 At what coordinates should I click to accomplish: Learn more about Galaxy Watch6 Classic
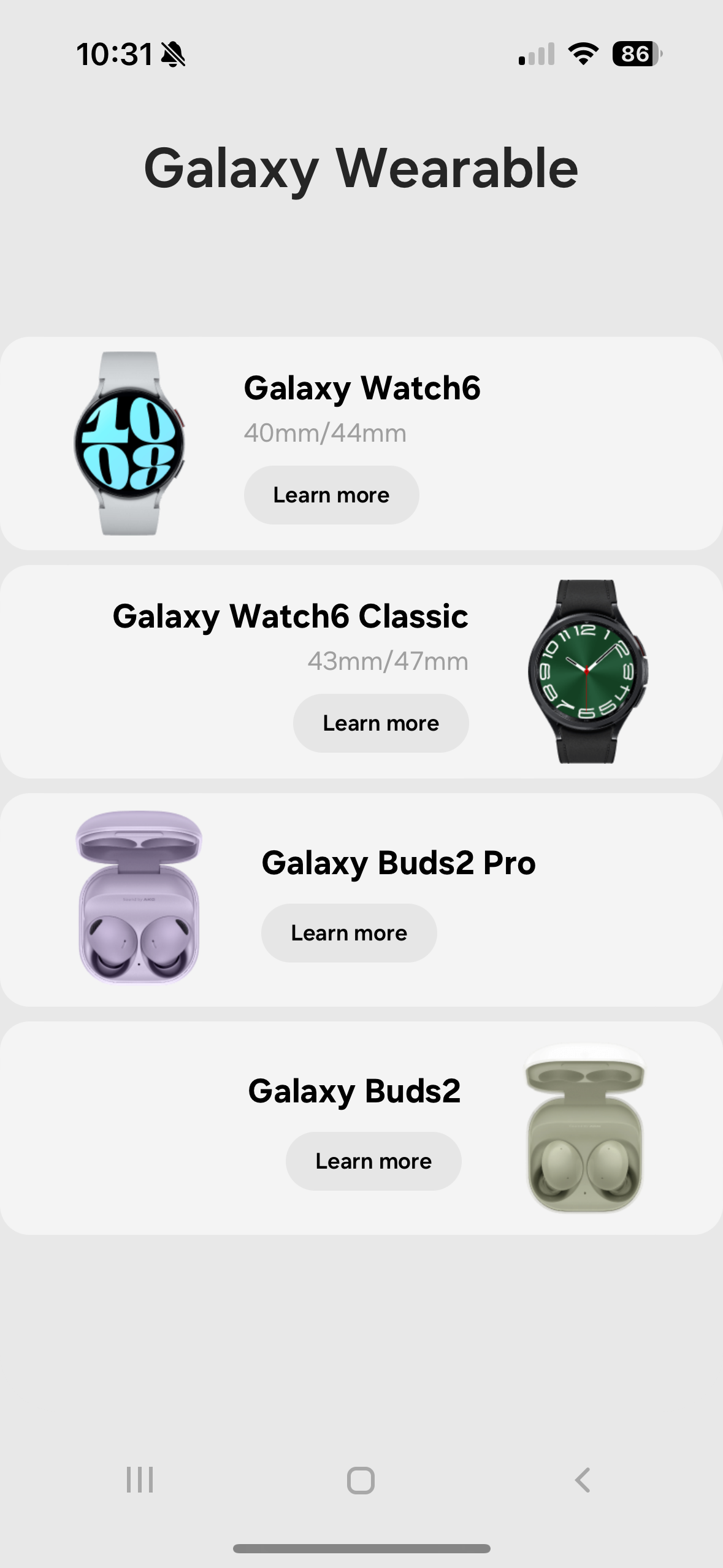tap(381, 723)
